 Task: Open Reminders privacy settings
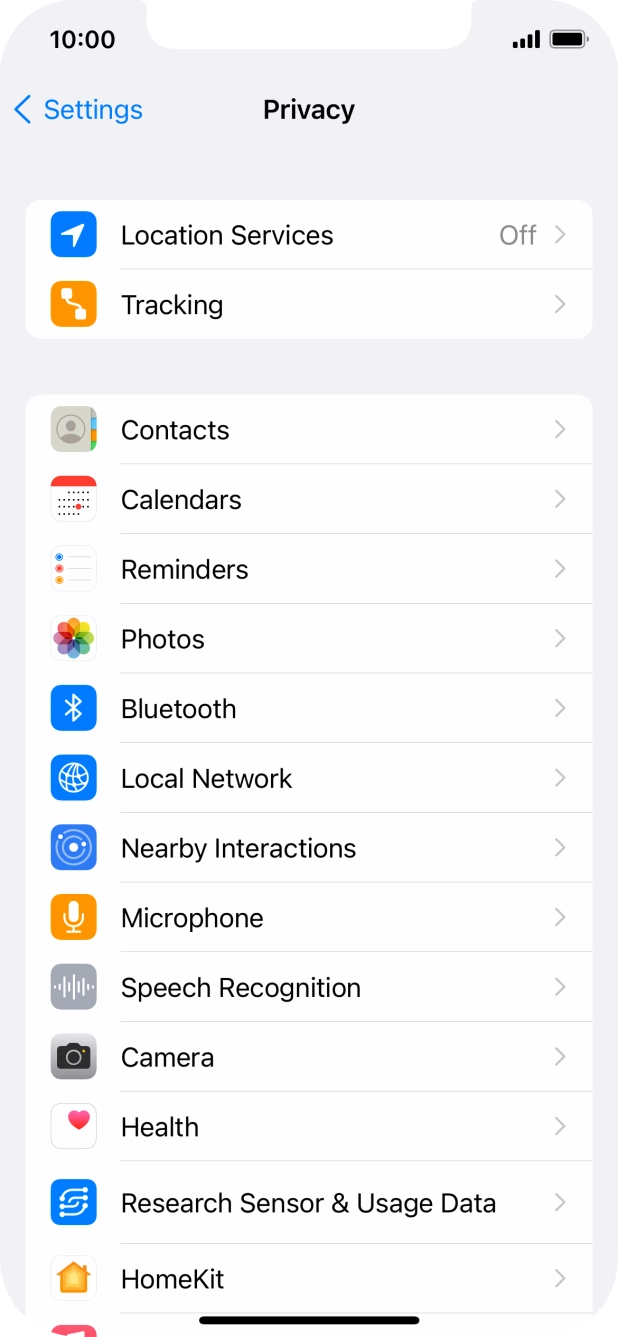[308, 570]
